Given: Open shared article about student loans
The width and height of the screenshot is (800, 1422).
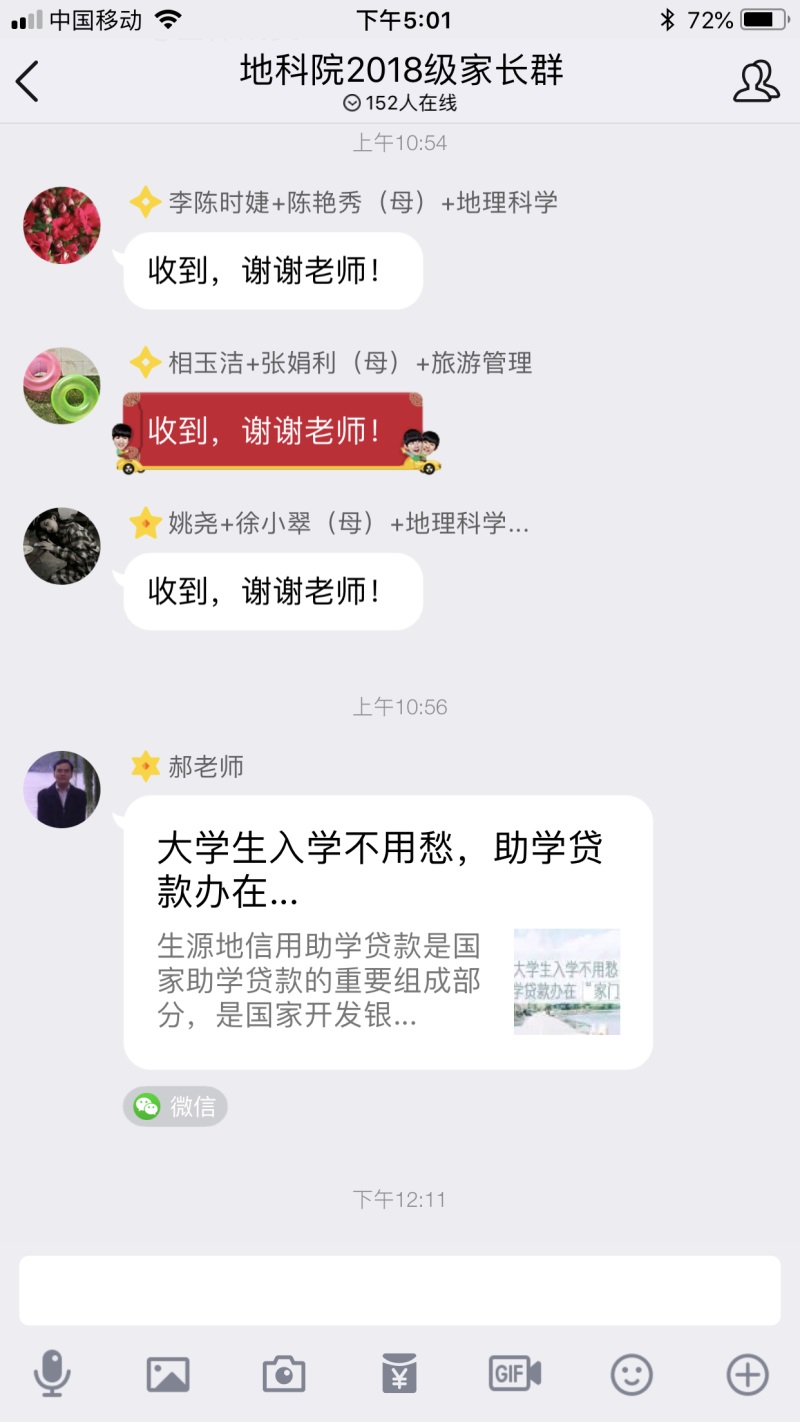Looking at the screenshot, I should 388,932.
